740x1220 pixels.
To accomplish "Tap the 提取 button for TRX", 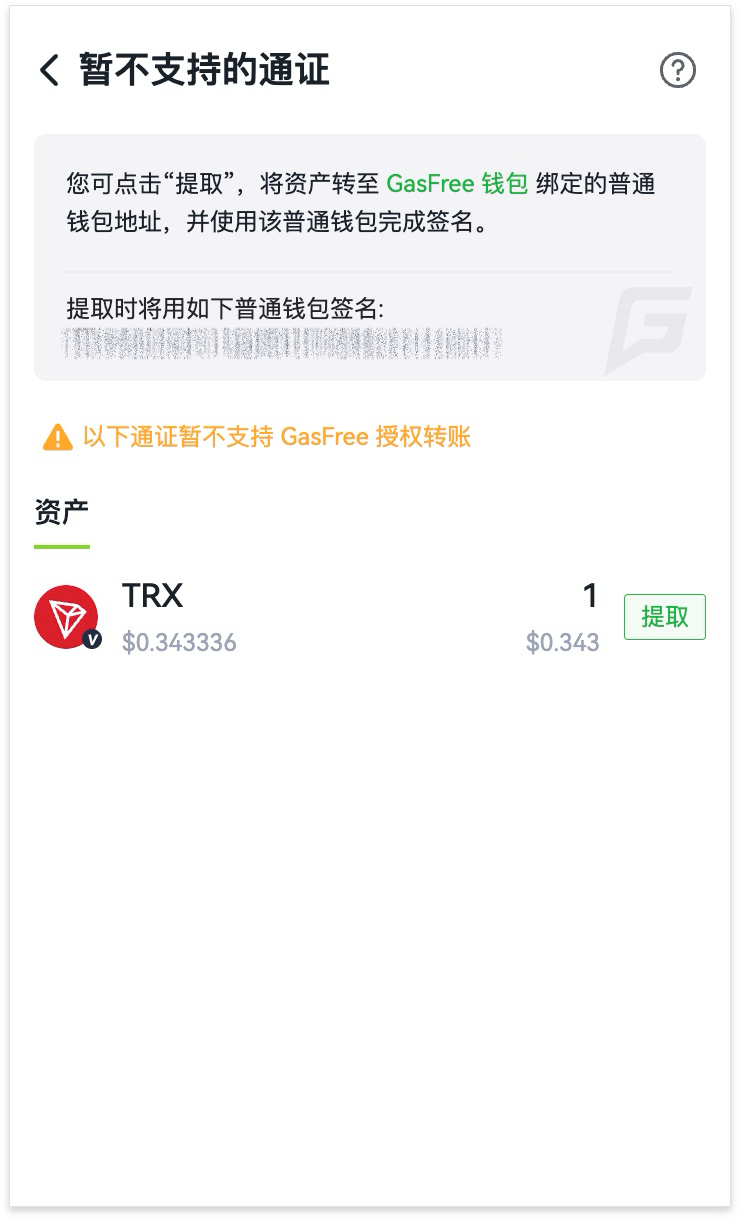I will (x=665, y=617).
